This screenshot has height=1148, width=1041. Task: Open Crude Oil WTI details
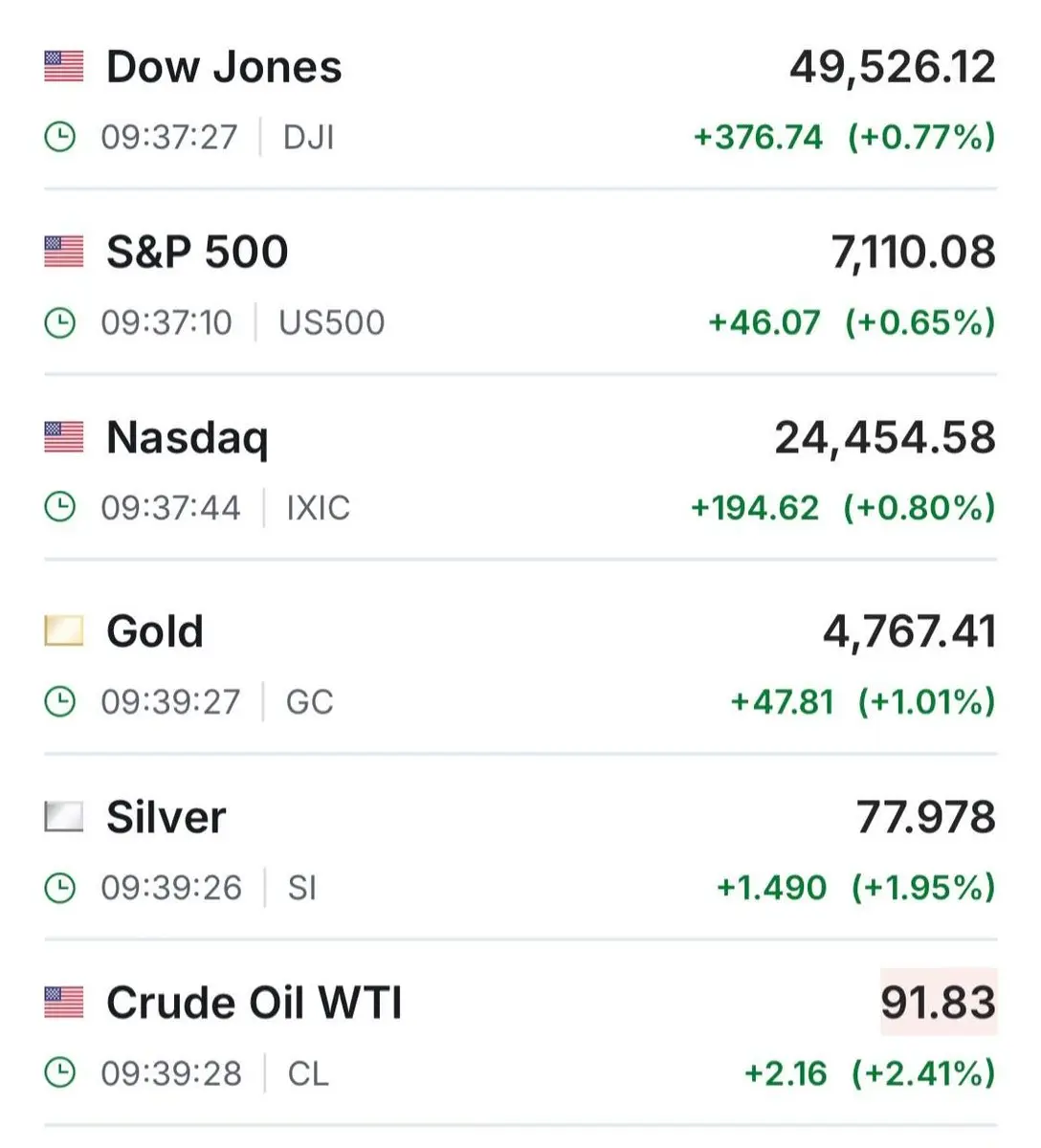point(254,1004)
